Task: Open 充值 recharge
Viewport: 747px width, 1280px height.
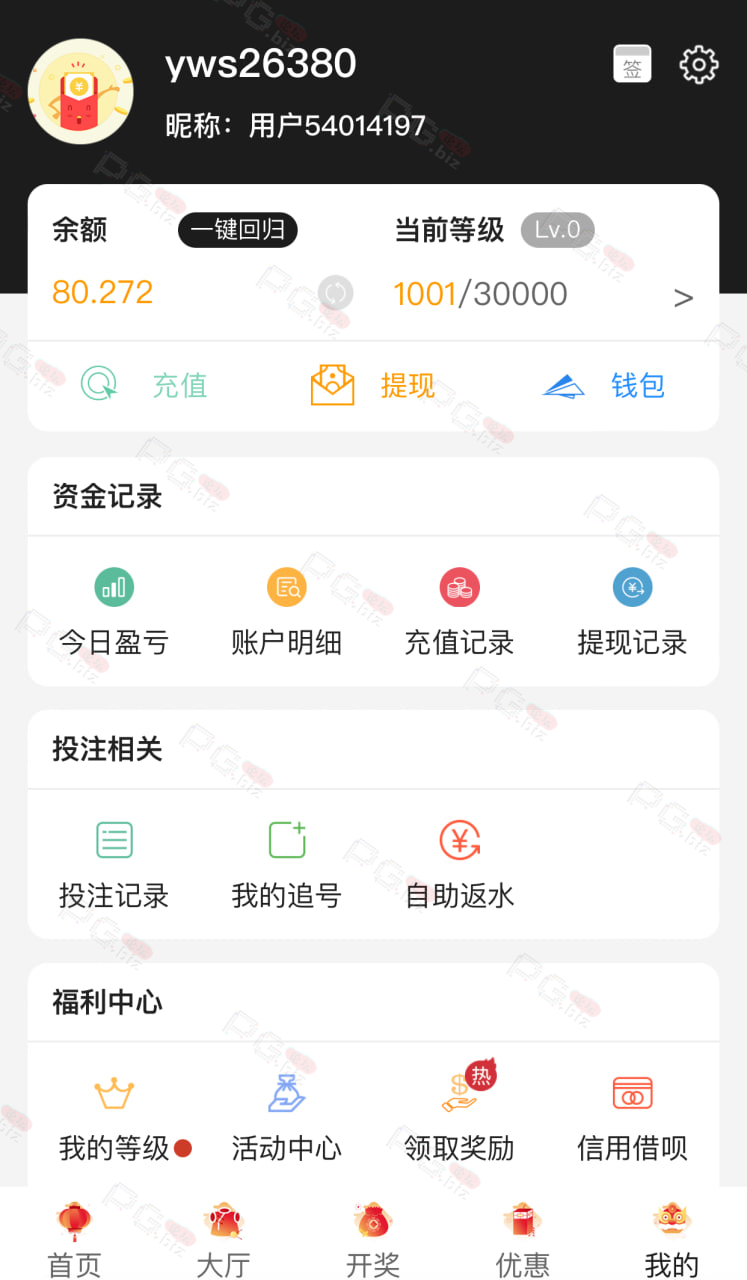Action: pos(144,385)
